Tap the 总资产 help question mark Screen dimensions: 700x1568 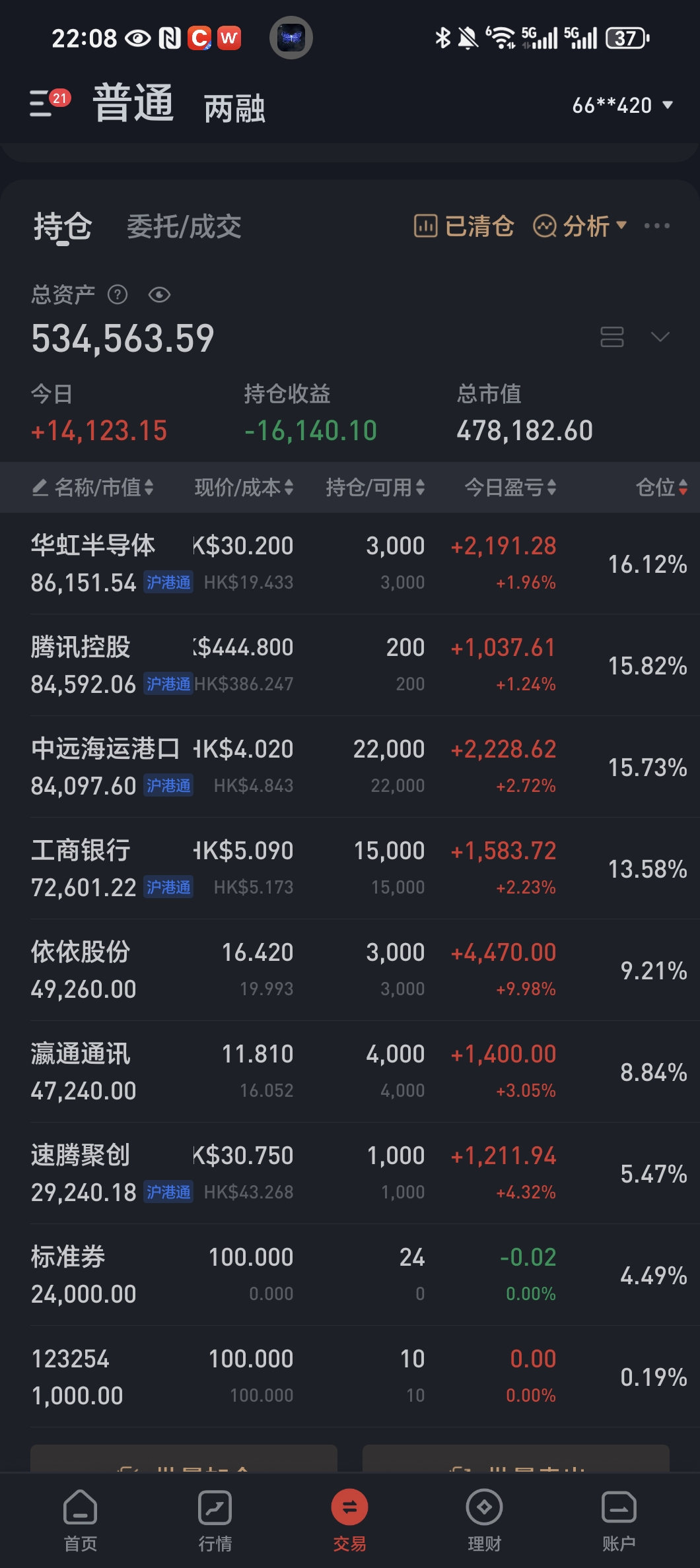(x=118, y=294)
